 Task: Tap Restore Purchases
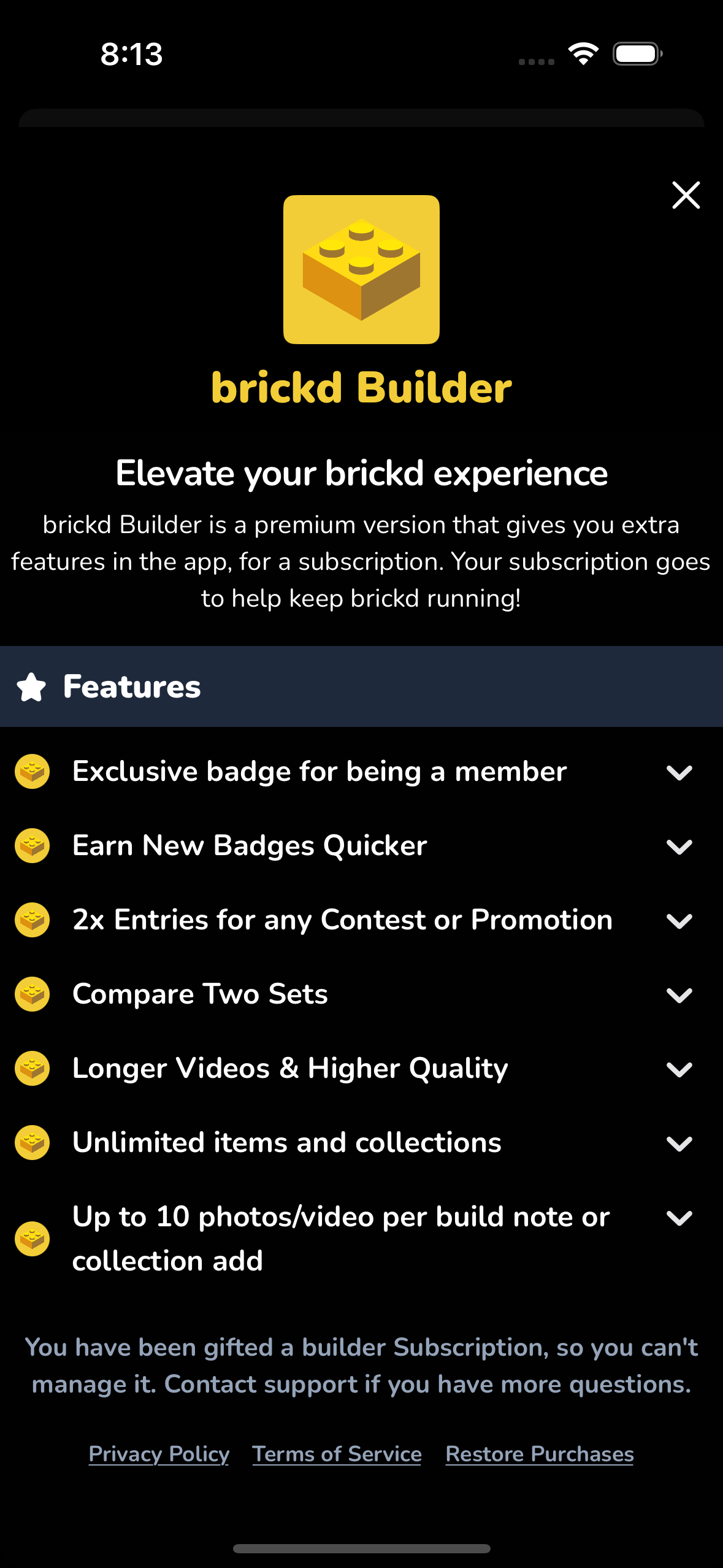coord(539,1454)
